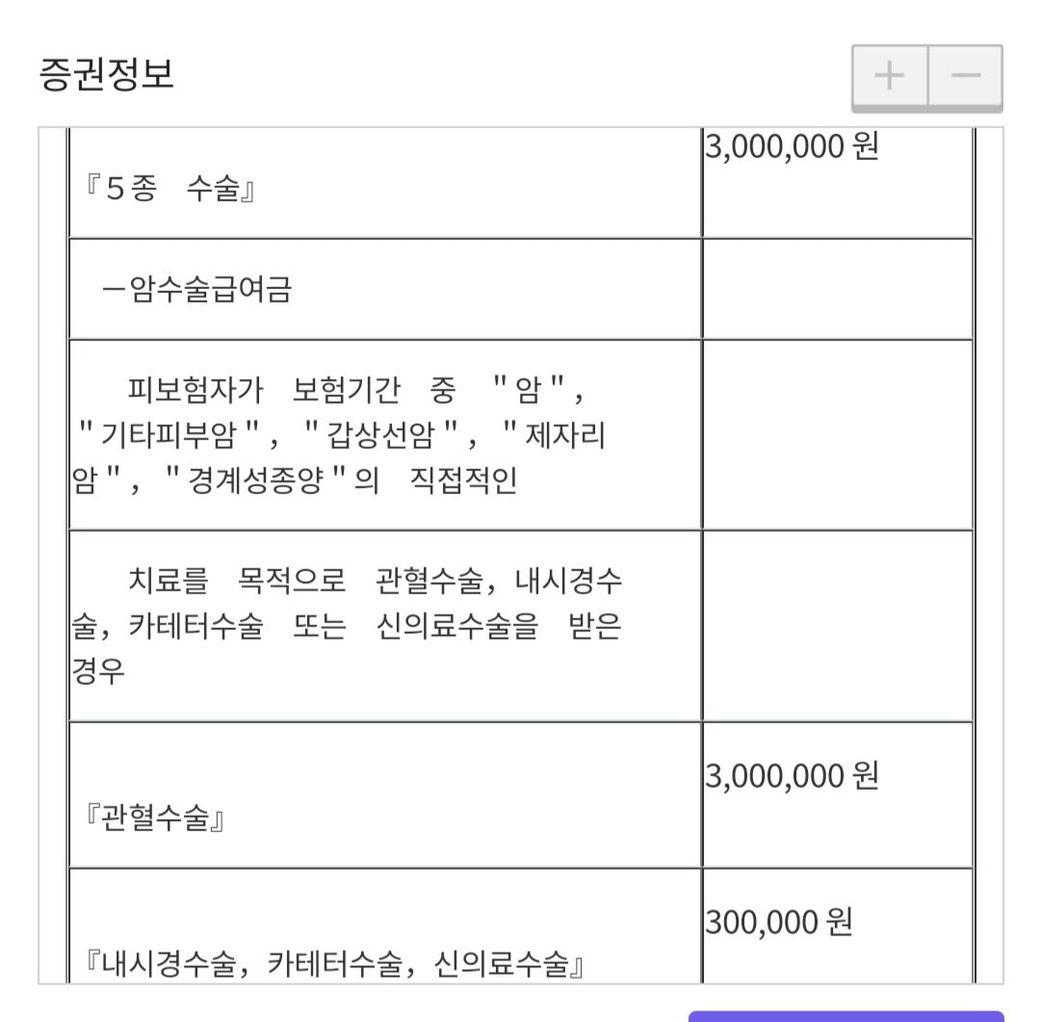The width and height of the screenshot is (1040, 1022).
Task: Enlarge the 증권정보 table with the plus button
Action: pos(889,75)
